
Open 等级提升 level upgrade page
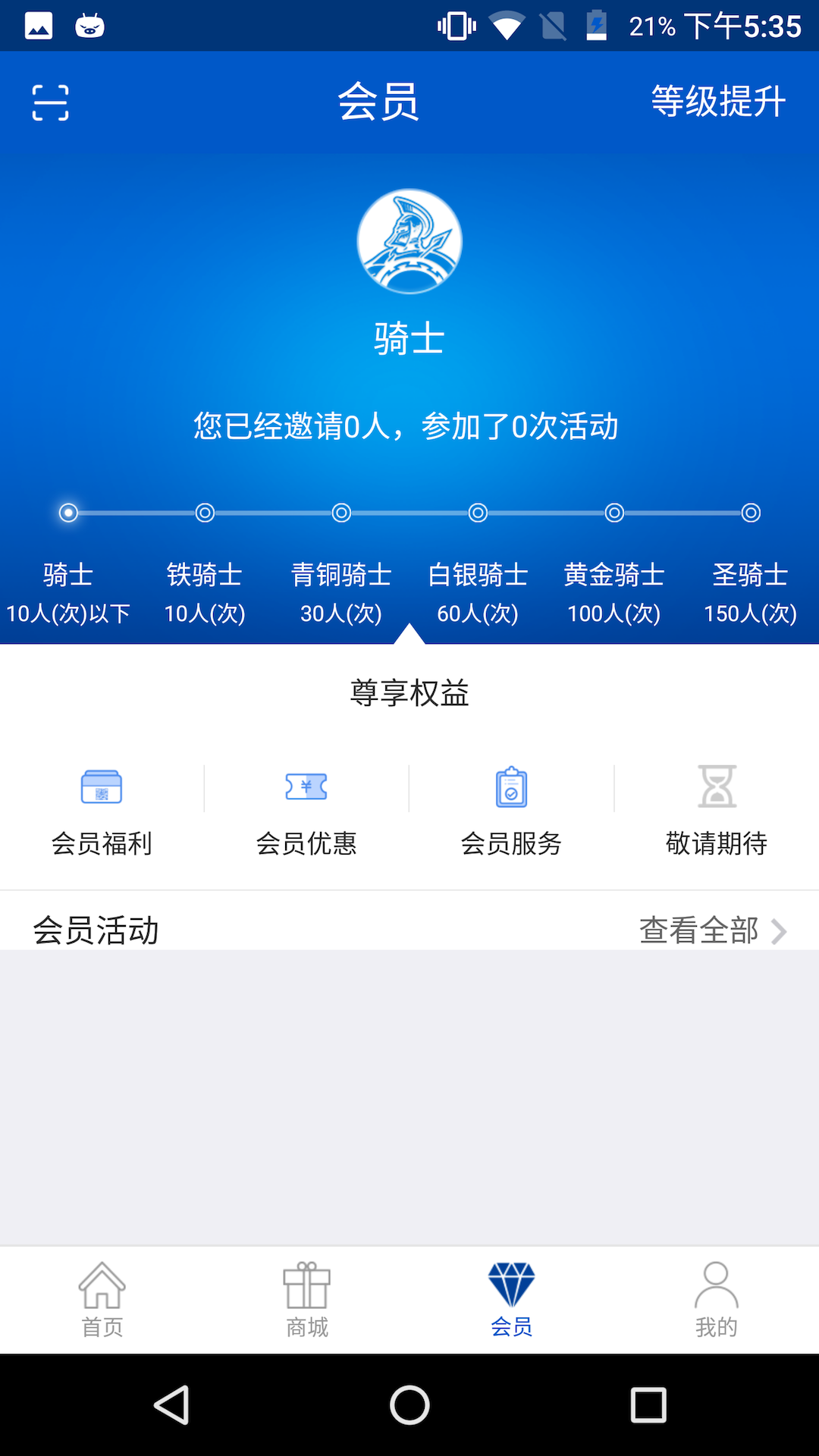click(717, 102)
